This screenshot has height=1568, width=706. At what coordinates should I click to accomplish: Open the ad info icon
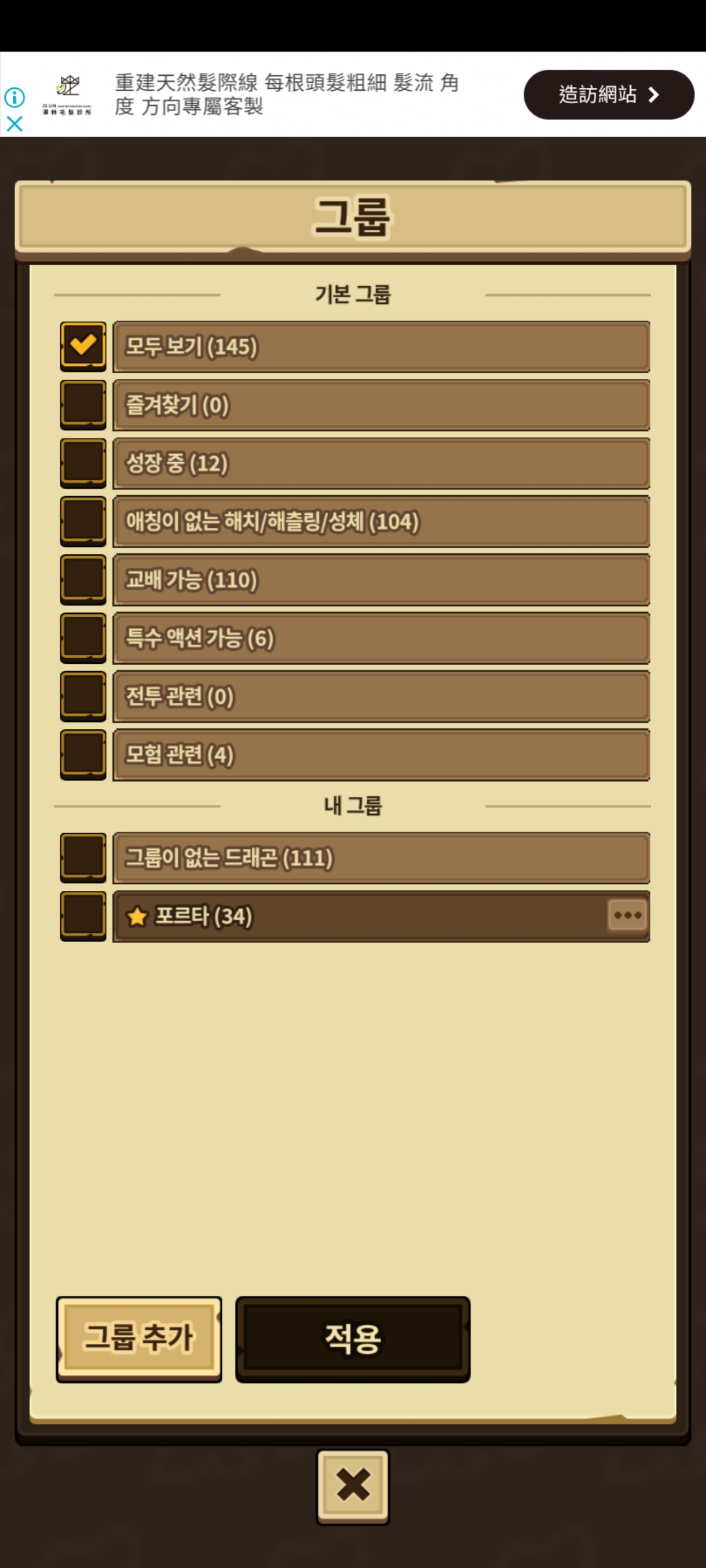pos(14,97)
